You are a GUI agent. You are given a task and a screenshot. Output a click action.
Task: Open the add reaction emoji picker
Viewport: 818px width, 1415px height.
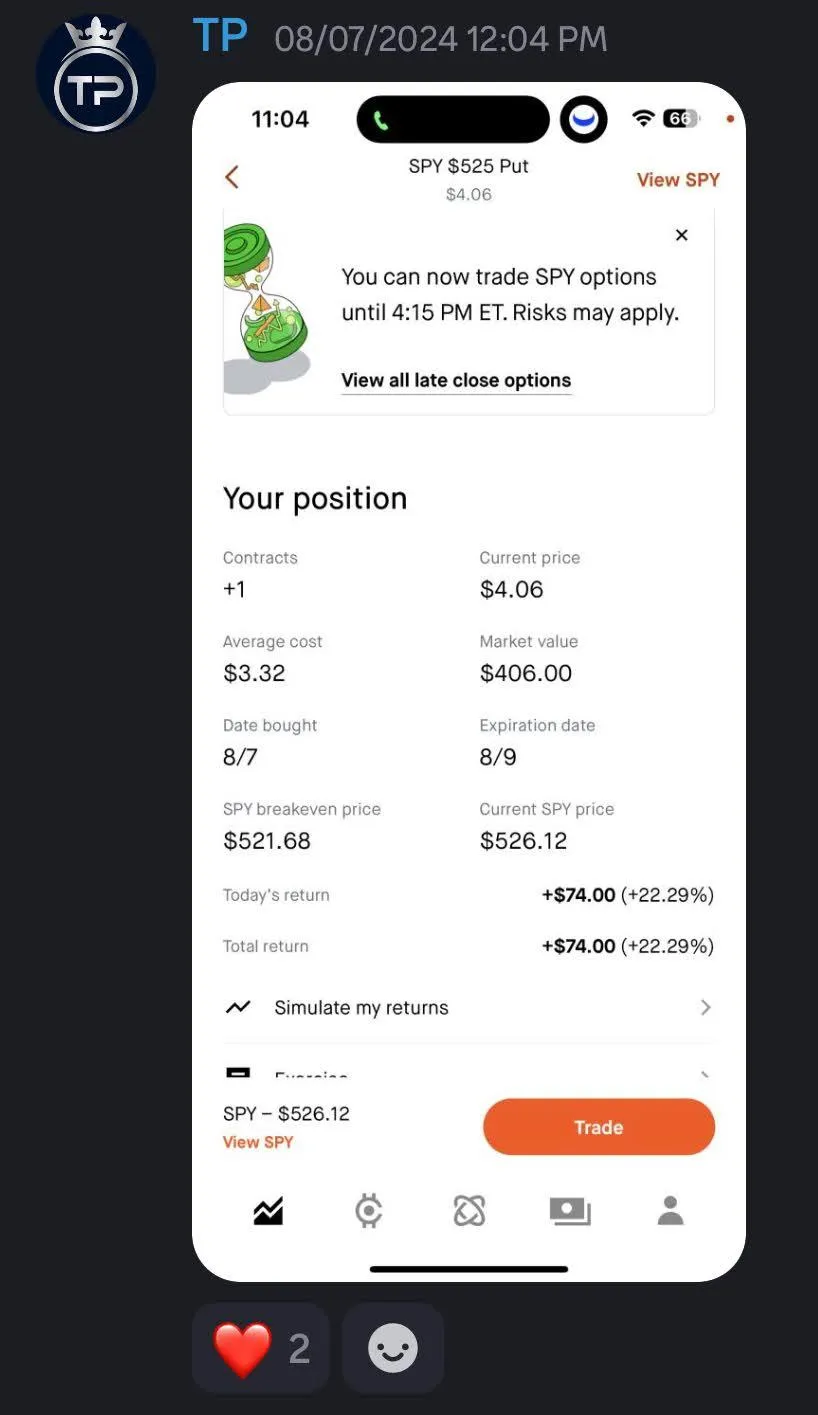pyautogui.click(x=393, y=1348)
